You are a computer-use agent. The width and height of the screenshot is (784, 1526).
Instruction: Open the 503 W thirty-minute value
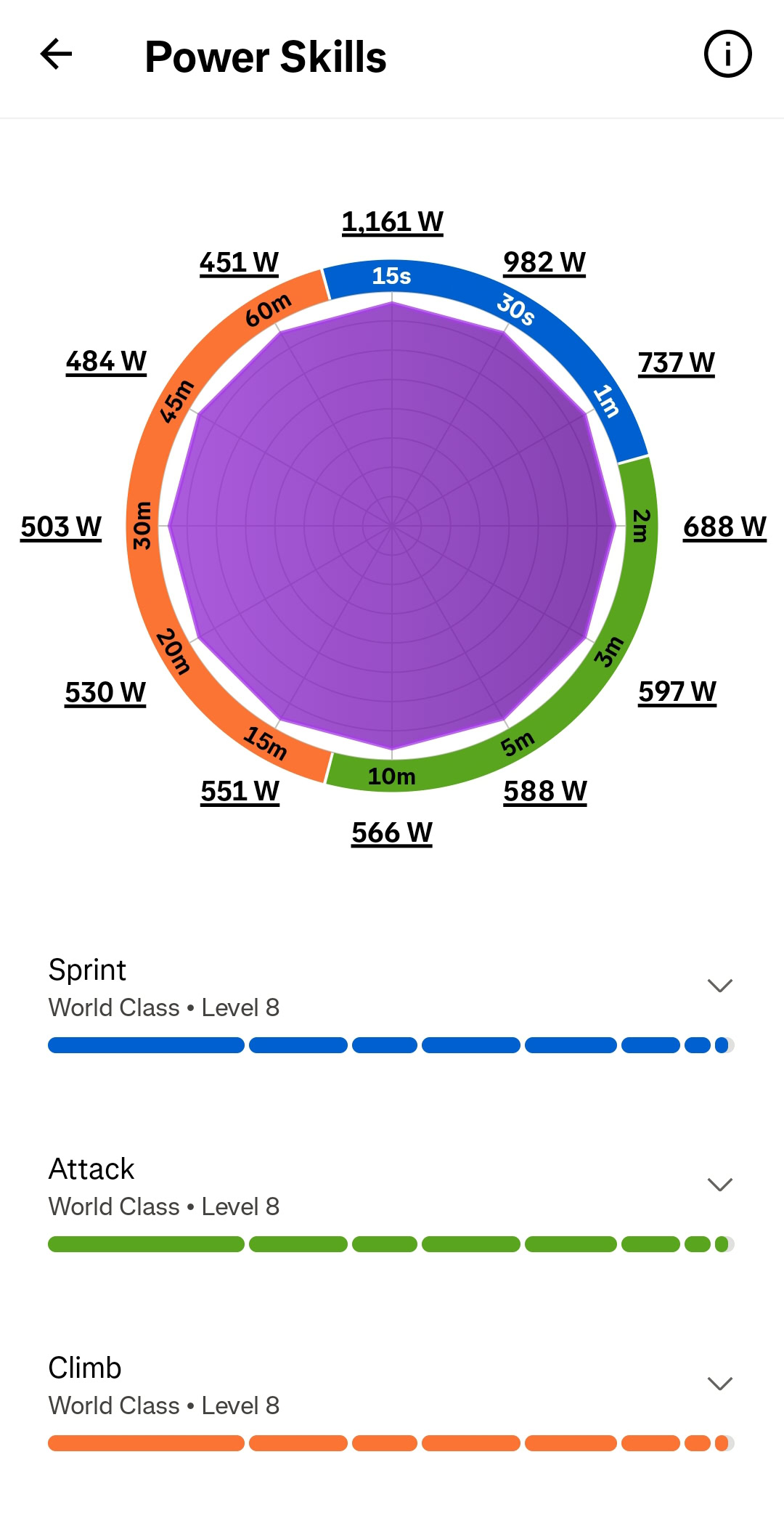pos(61,527)
